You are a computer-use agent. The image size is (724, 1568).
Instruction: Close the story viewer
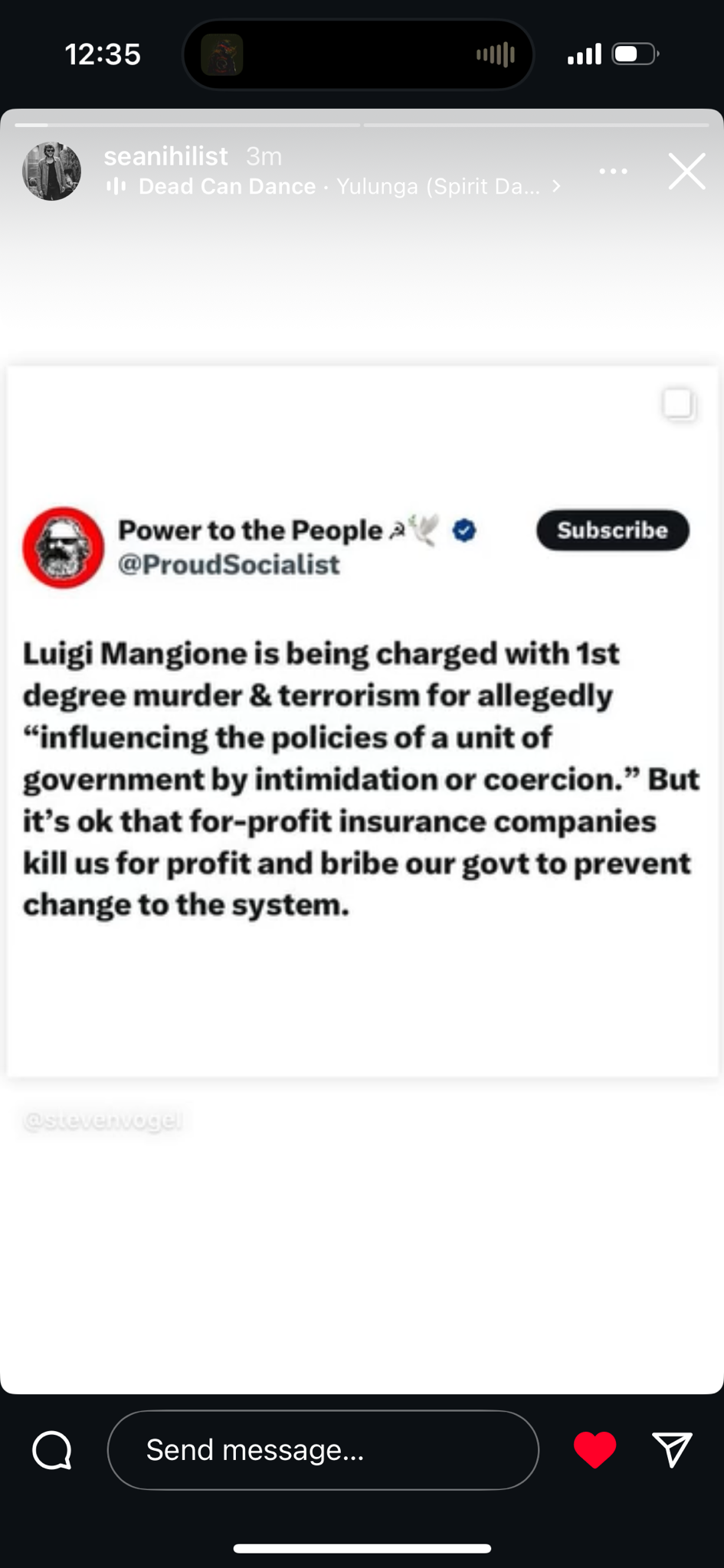pos(686,171)
